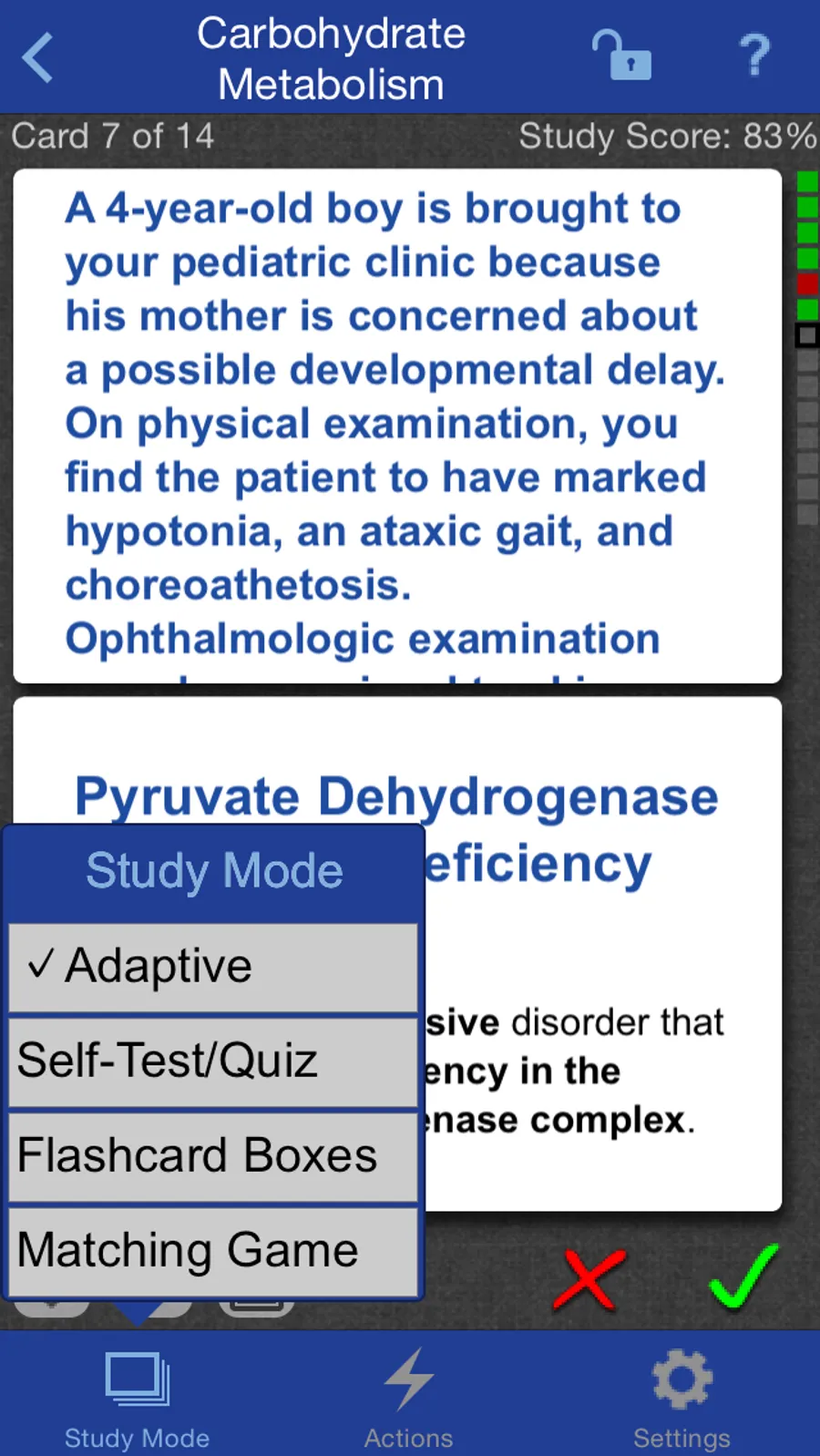
Task: Tap the unlock padlock icon
Action: (x=621, y=55)
